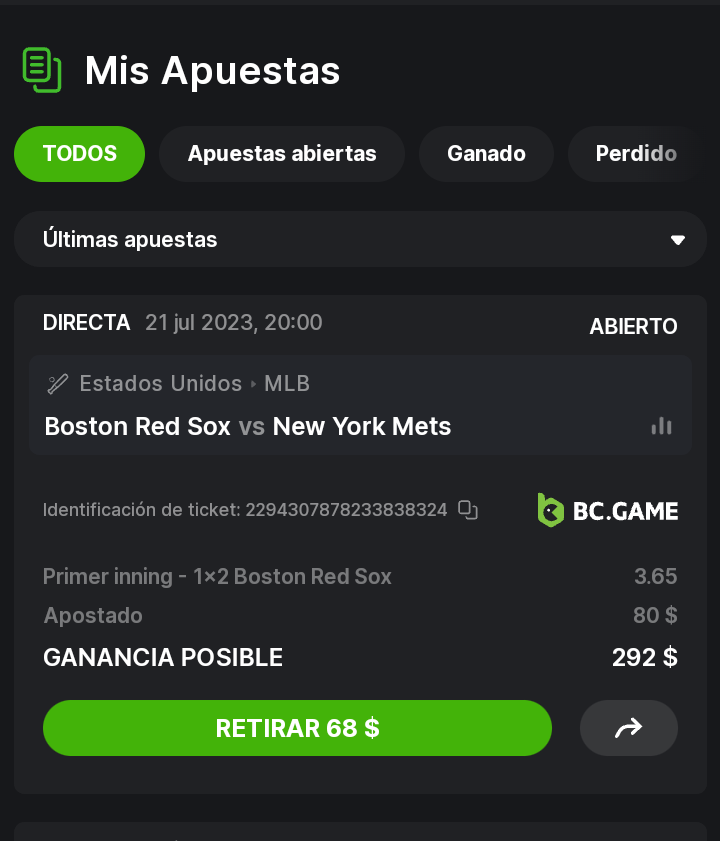Switch to the Perdido tab
The height and width of the screenshot is (841, 720).
(x=636, y=154)
